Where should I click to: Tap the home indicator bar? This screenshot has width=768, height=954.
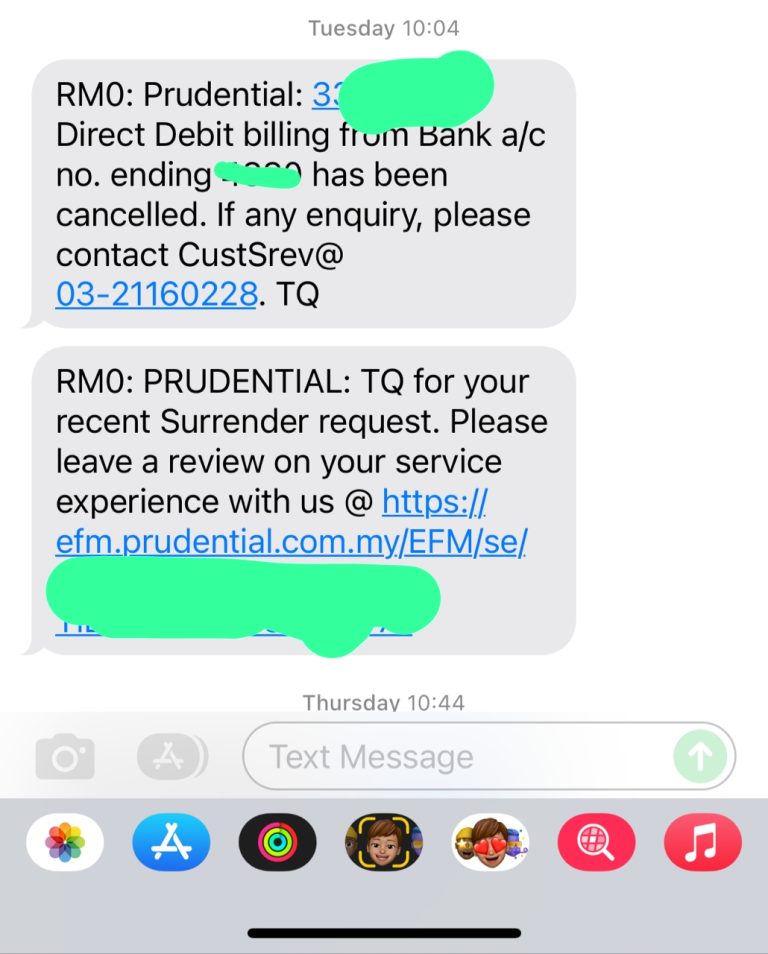tap(383, 932)
